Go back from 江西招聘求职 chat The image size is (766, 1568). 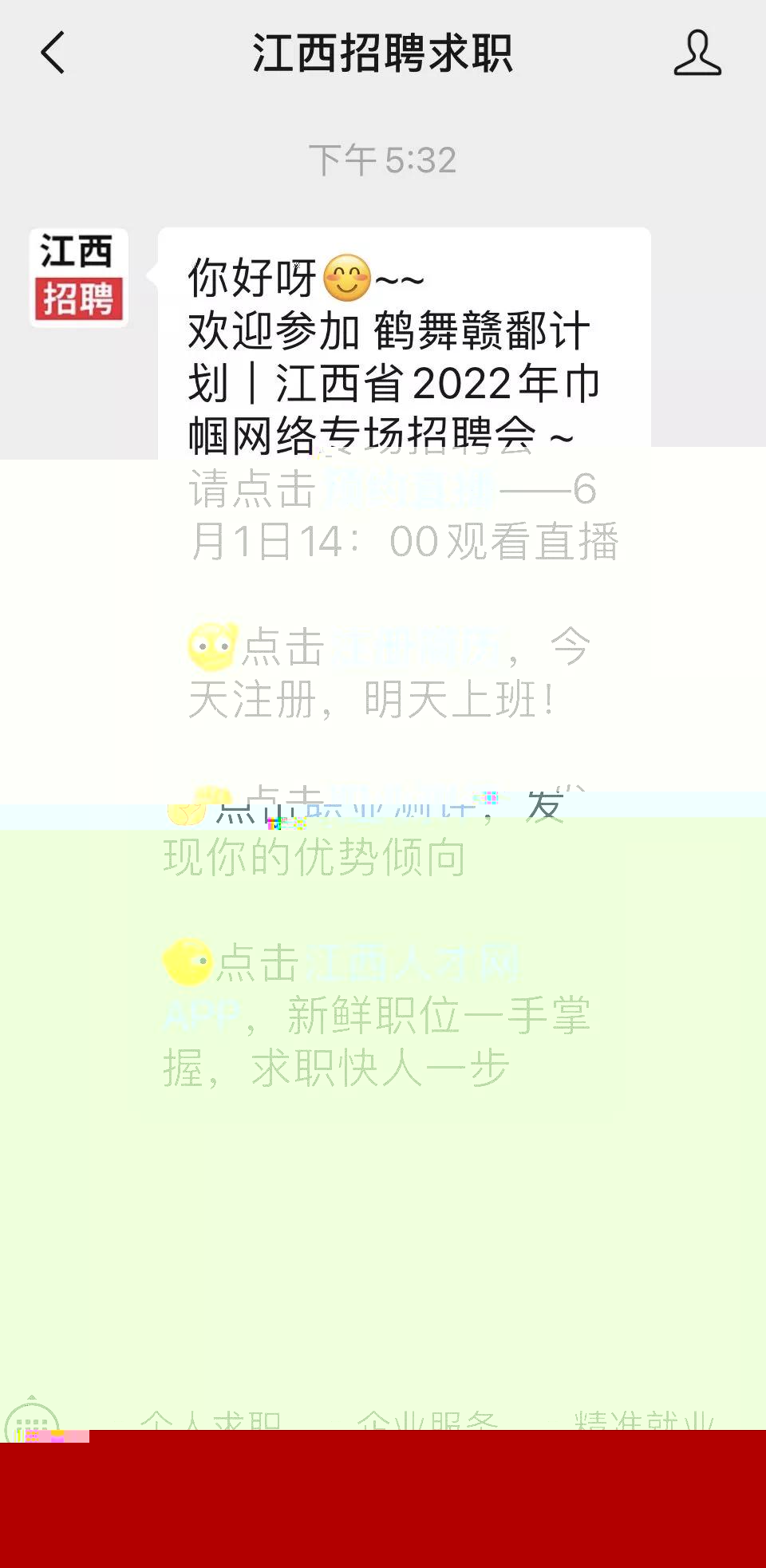53,53
